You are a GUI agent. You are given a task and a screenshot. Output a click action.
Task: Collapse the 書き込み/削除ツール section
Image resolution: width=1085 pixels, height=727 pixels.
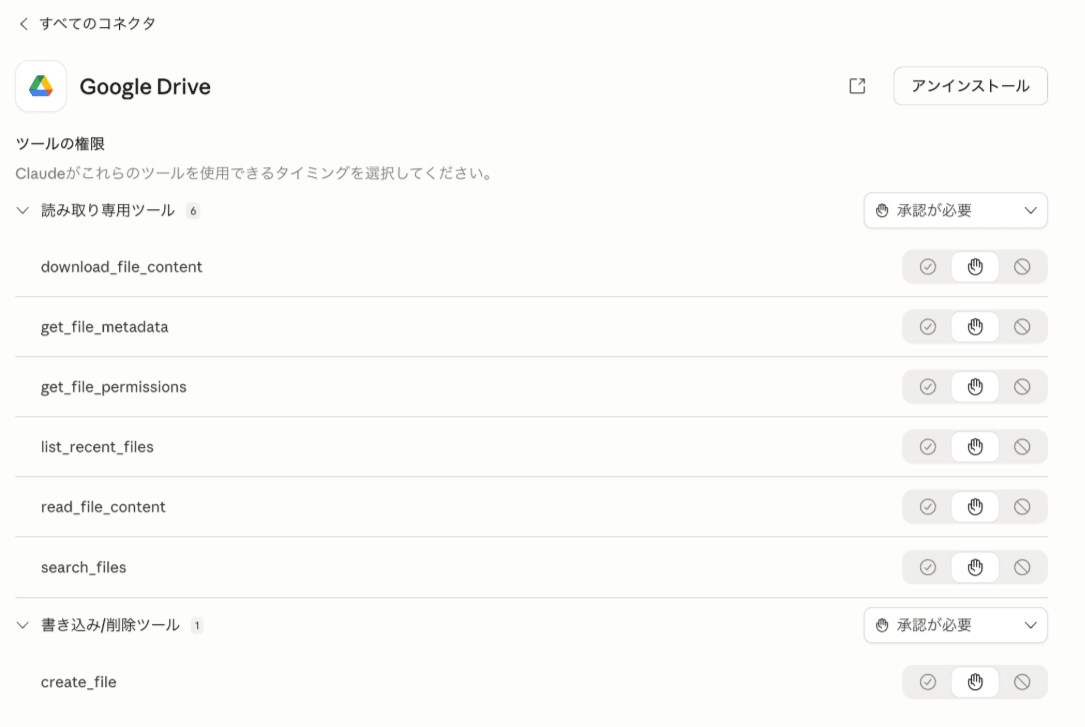tap(23, 625)
